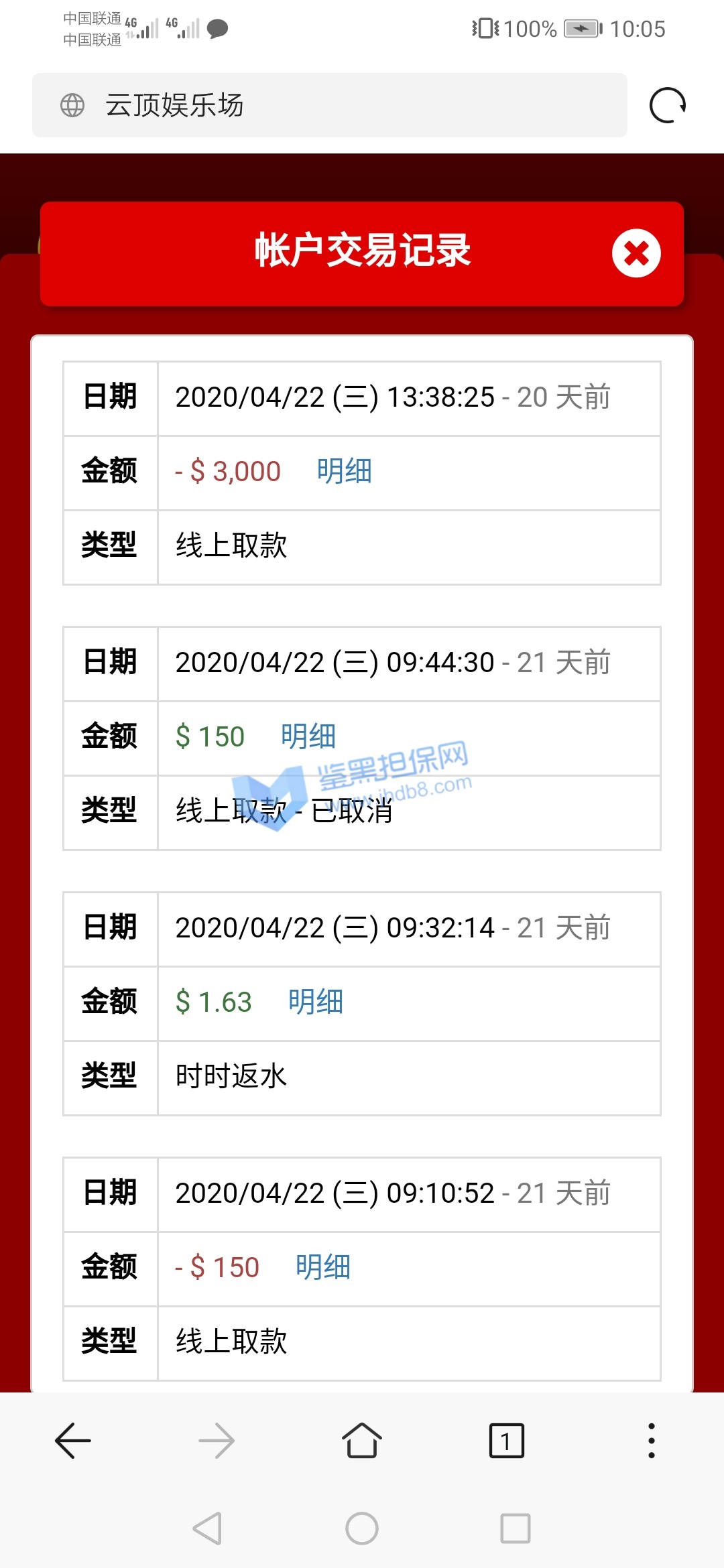Open the browser tabs switcher
The height and width of the screenshot is (1568, 724).
point(506,1441)
